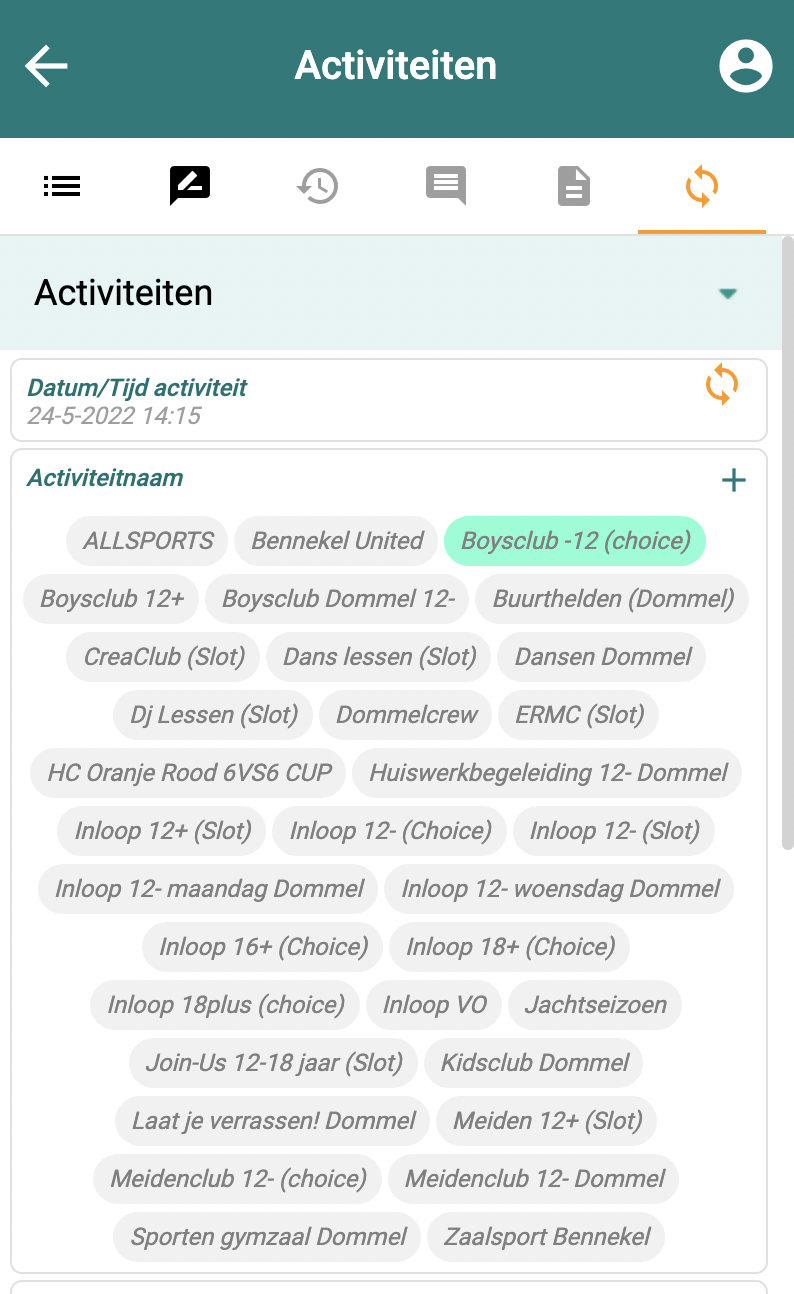Collapse the Activiteiten section header
Image resolution: width=794 pixels, height=1294 pixels.
coord(728,293)
